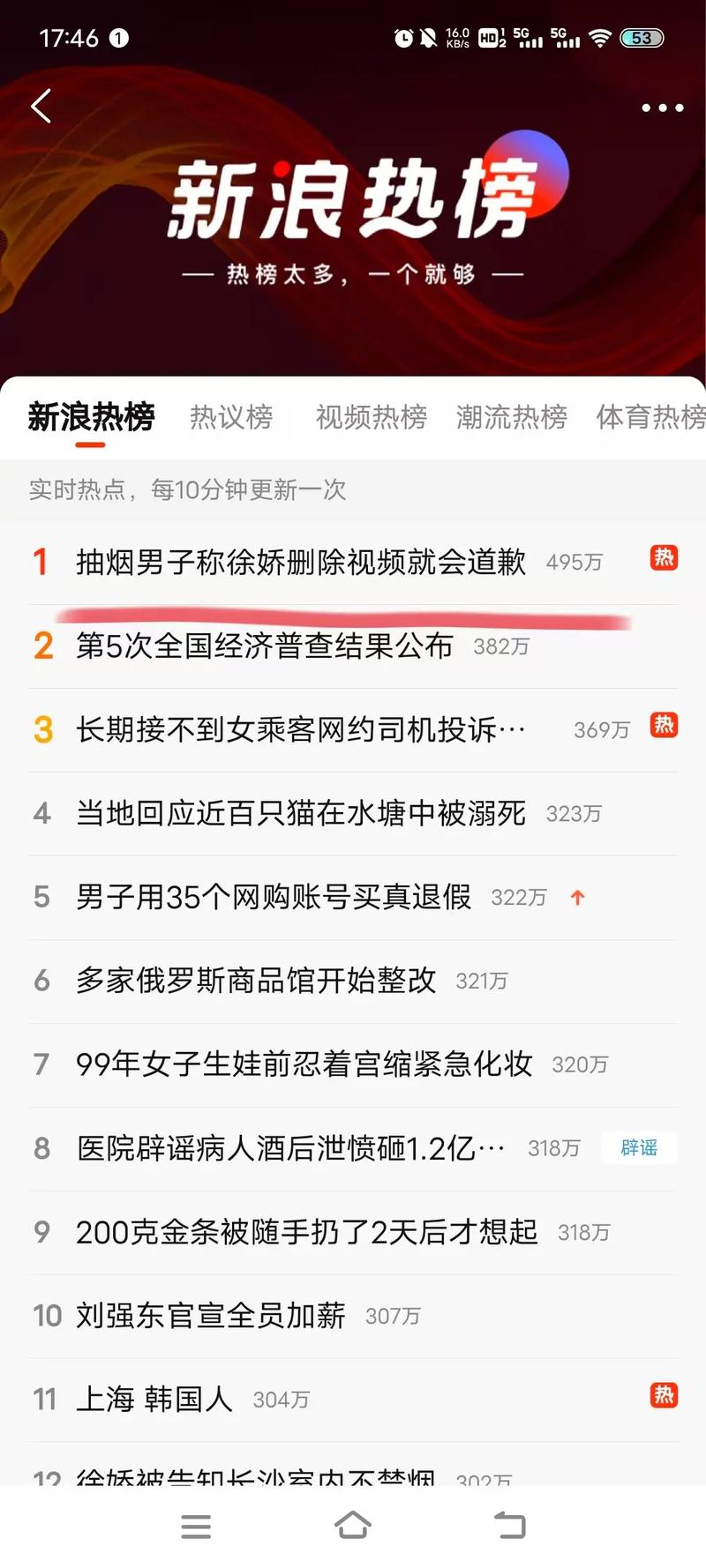Tap the 热 badge next to ranked item 3
This screenshot has width=706, height=1568.
point(664,726)
